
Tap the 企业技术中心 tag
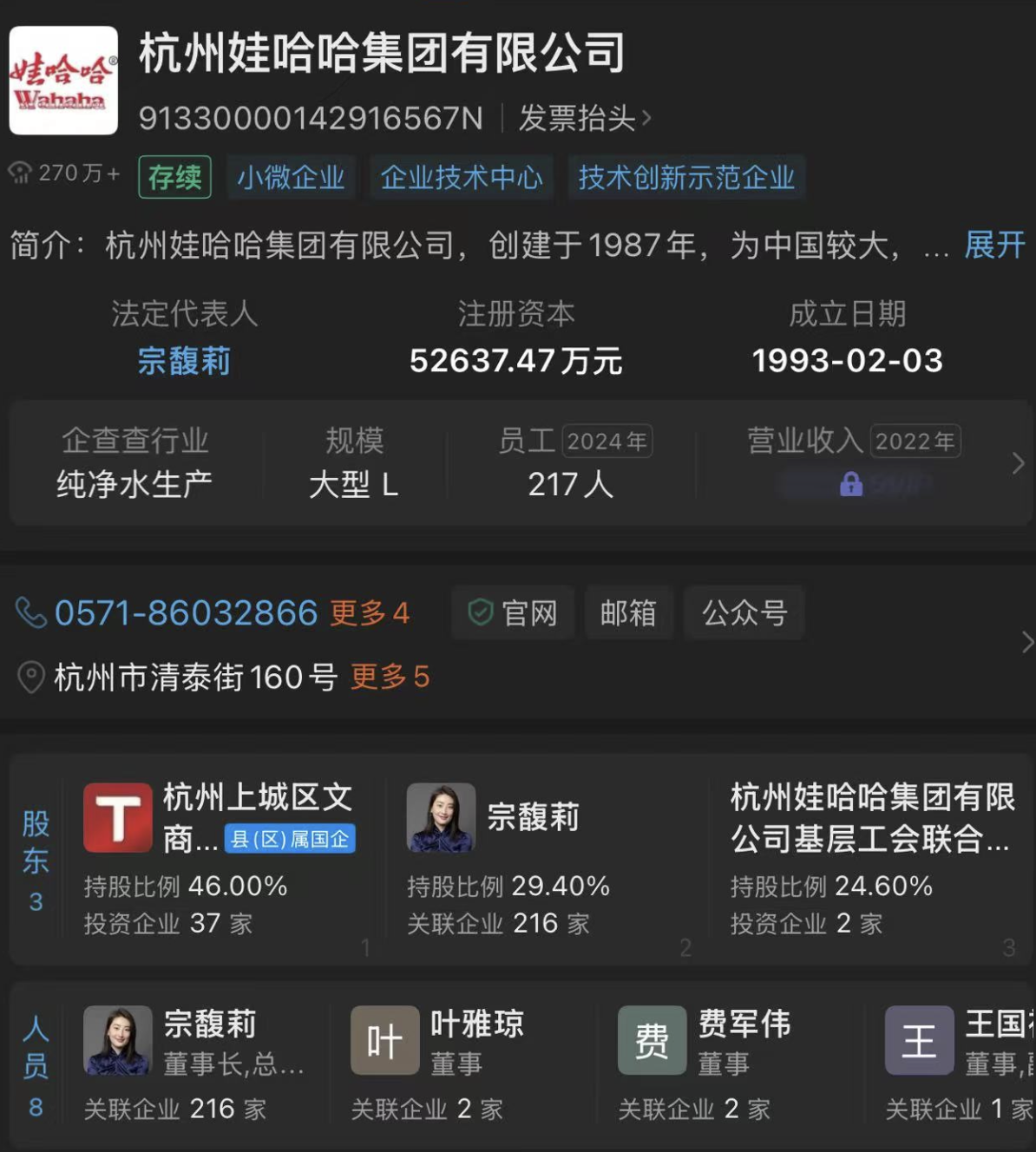point(461,178)
